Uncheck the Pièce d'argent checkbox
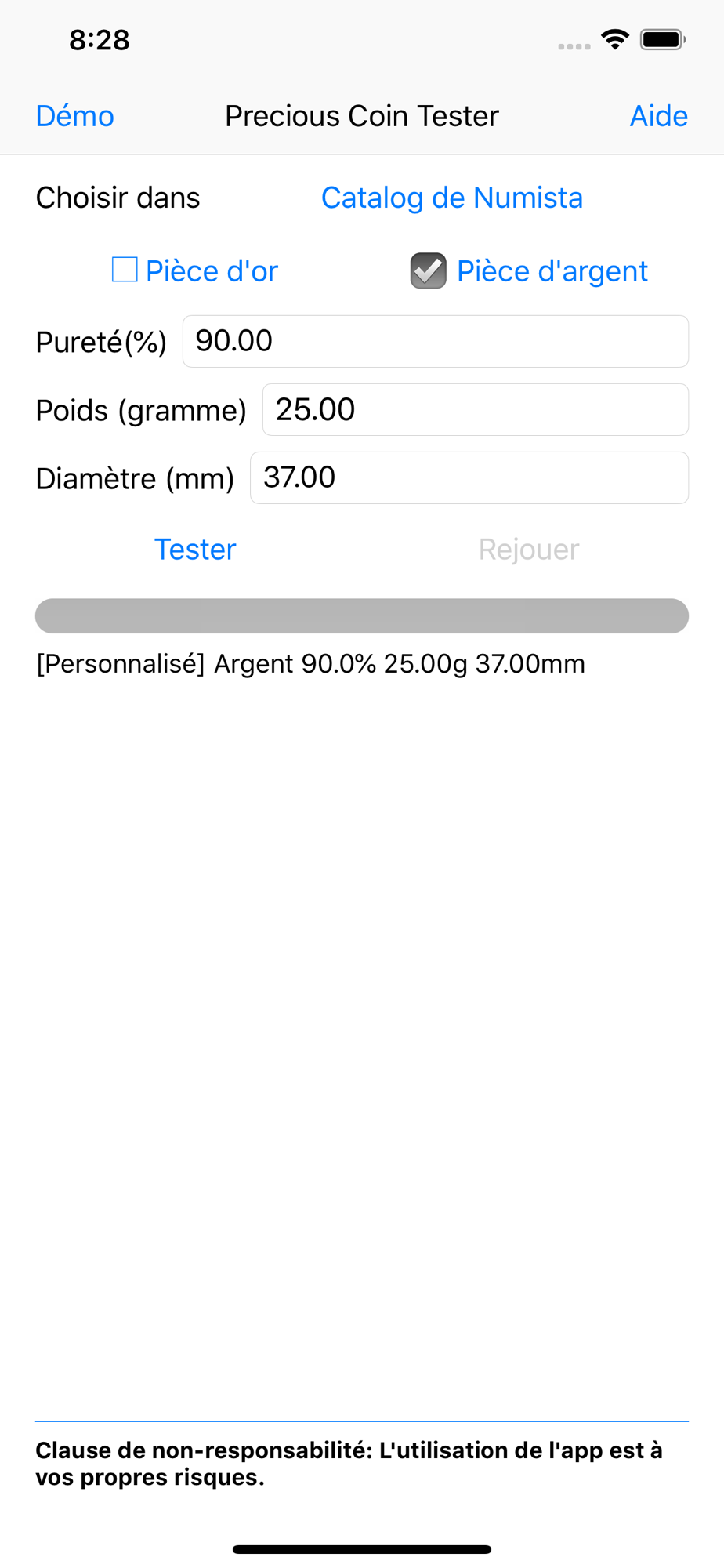The width and height of the screenshot is (724, 1568). pyautogui.click(x=429, y=270)
